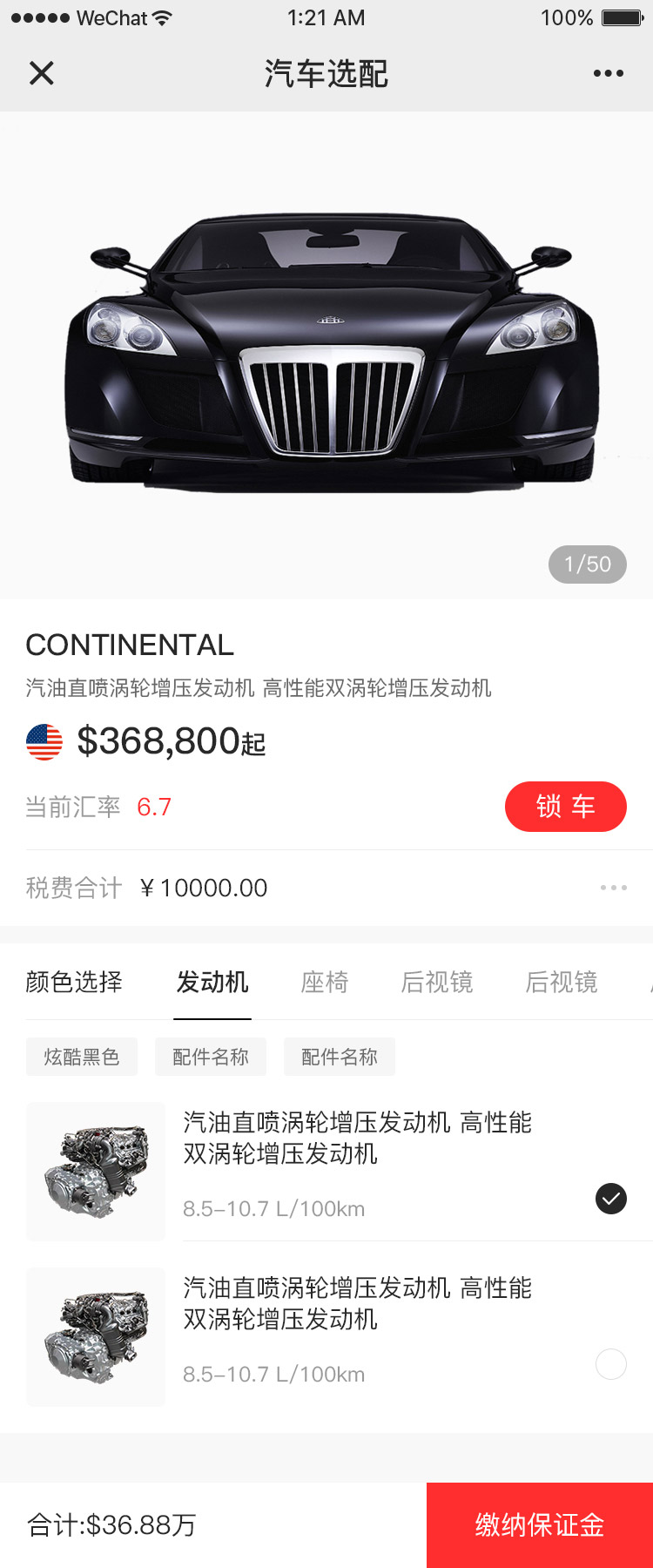653x1568 pixels.
Task: Switch to the 颜色选择 tab
Action: [74, 983]
